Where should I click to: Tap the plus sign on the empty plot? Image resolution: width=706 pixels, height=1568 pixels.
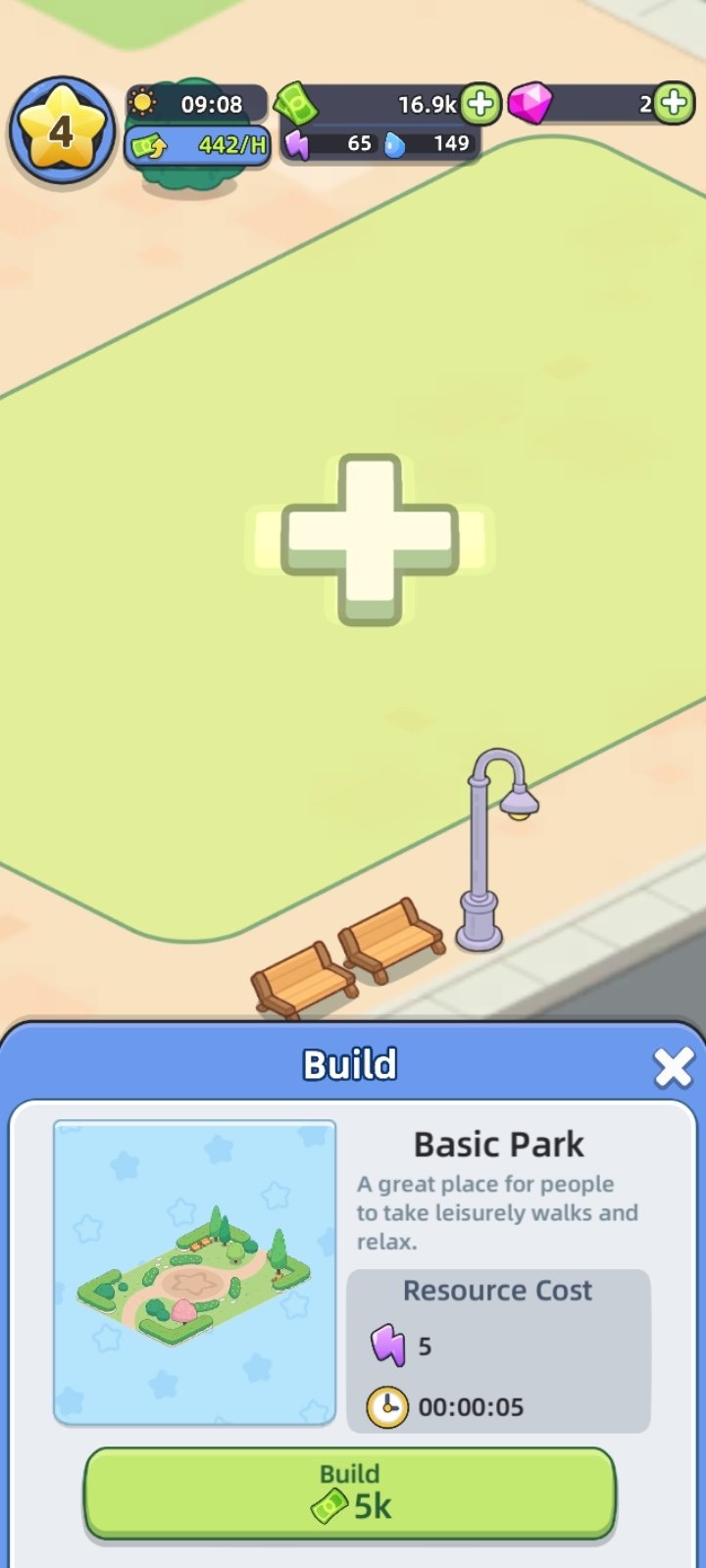click(x=370, y=538)
